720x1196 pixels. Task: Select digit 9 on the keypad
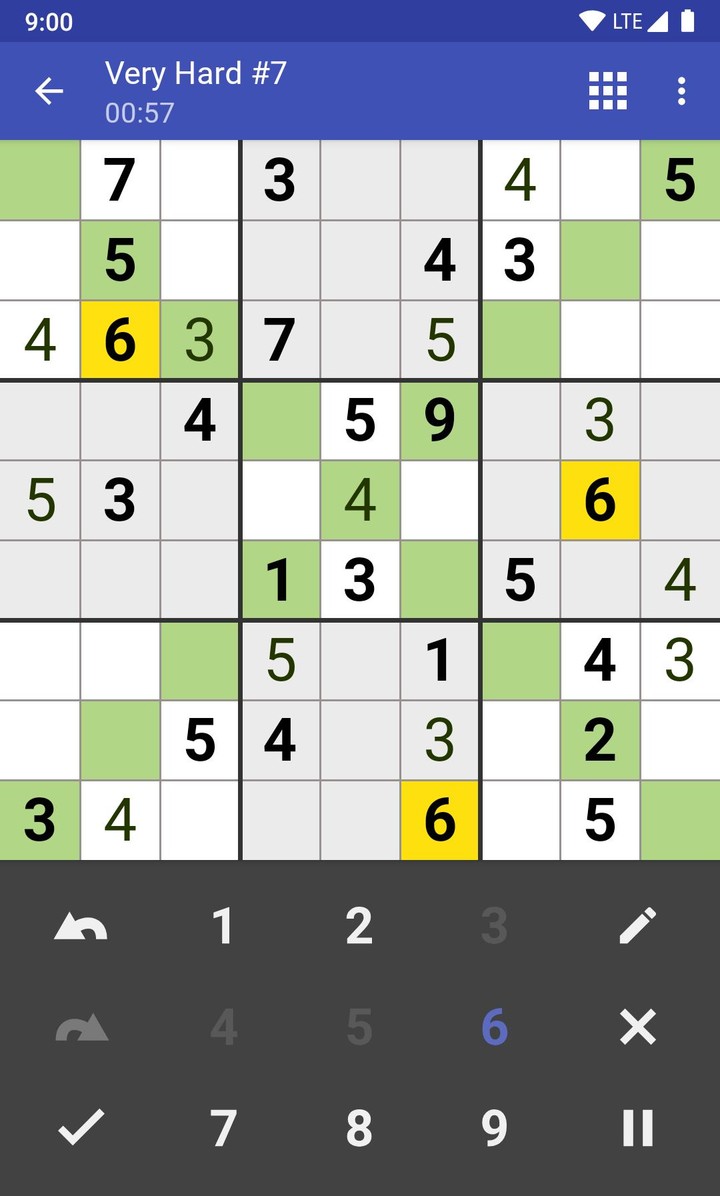click(x=492, y=1129)
